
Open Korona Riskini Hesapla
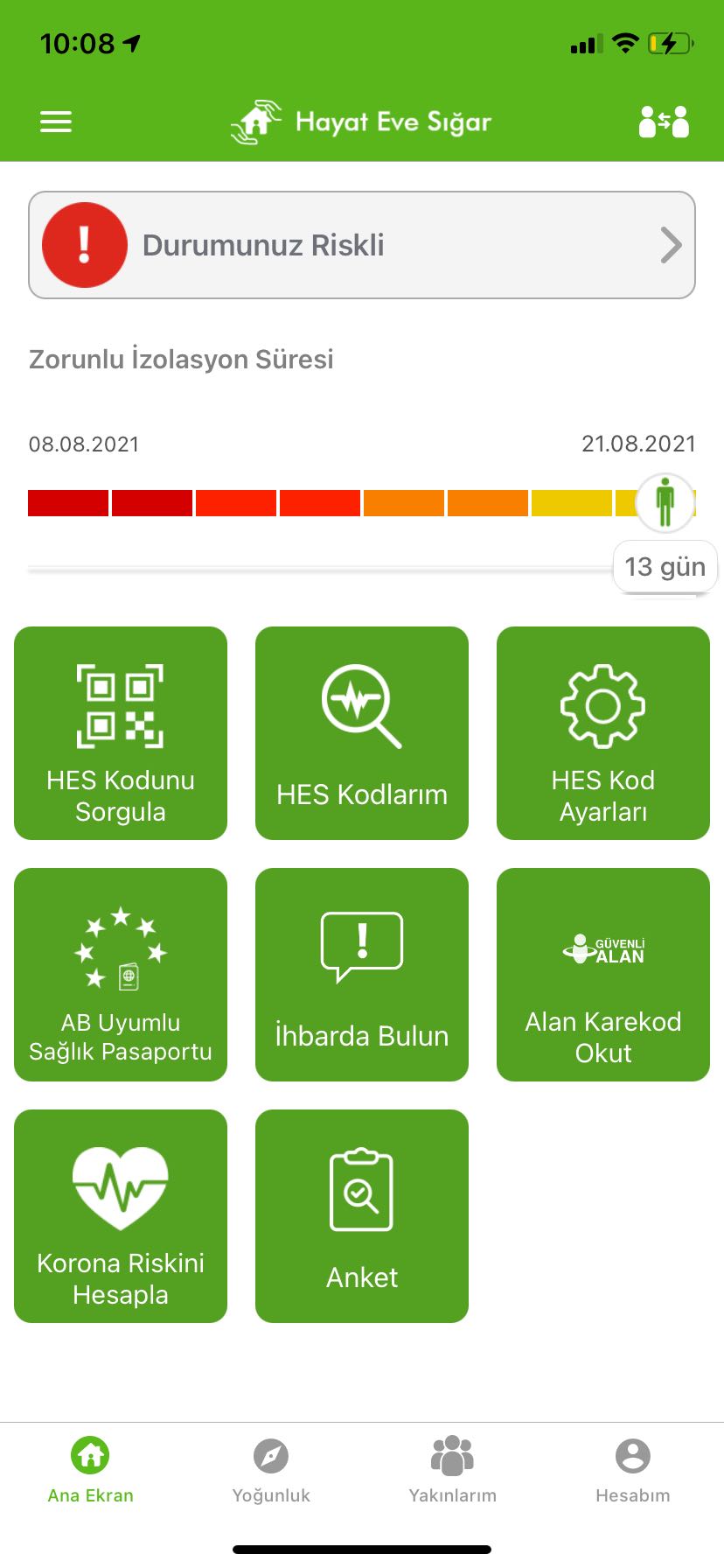coord(121,1216)
